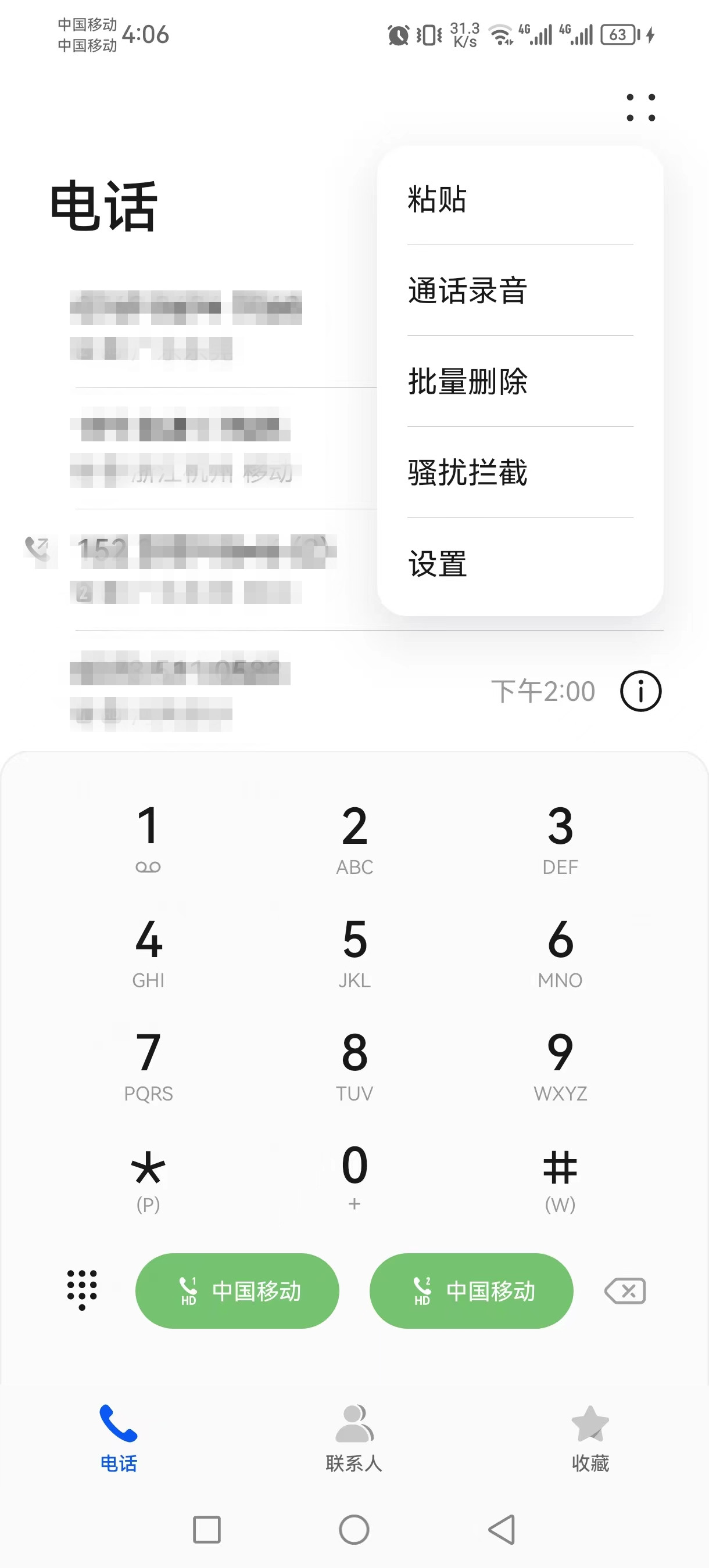Tap the Wi-Fi icon in the status bar
The image size is (709, 1568).
pos(501,35)
